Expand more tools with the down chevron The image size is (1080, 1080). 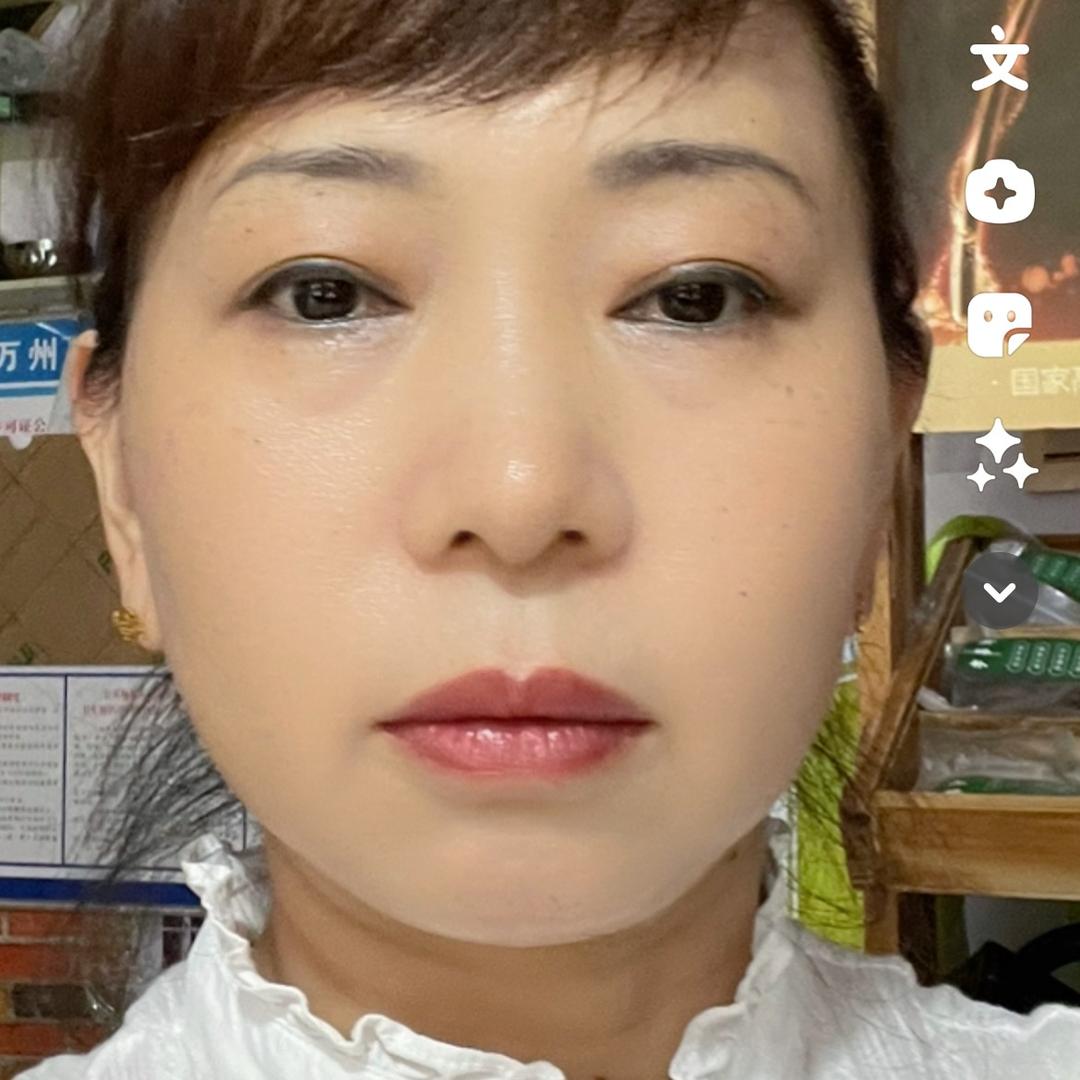1000,591
